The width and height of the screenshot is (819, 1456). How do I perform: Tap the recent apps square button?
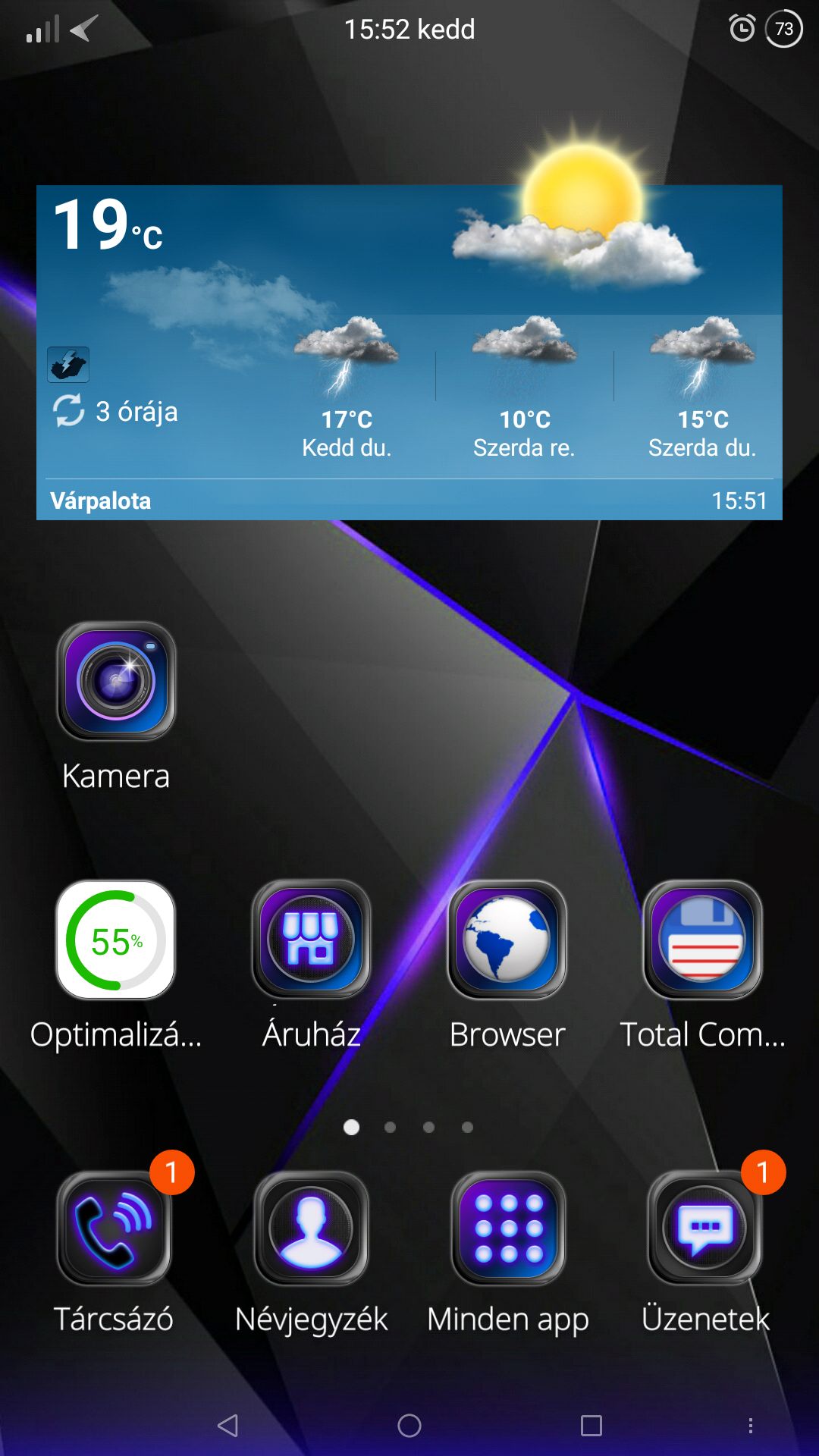(x=591, y=1426)
